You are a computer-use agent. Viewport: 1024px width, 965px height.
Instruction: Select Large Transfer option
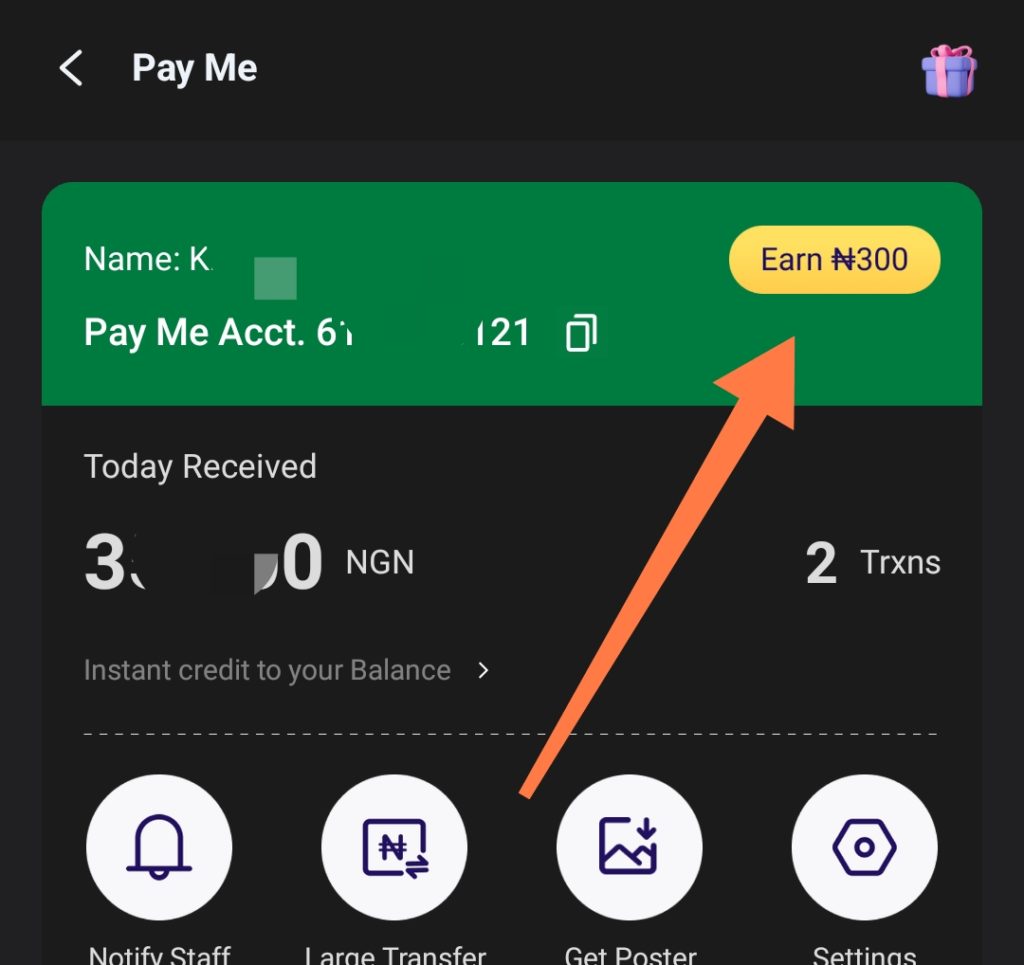394,847
